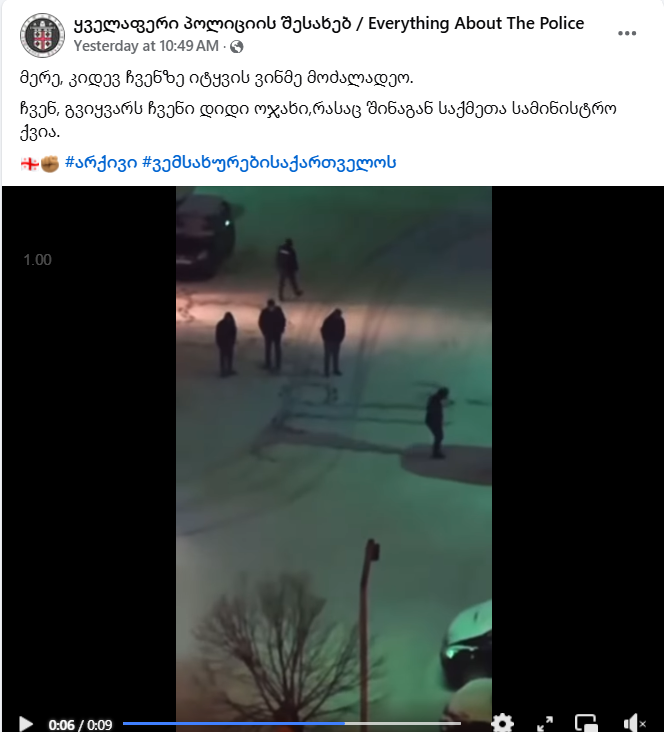
Task: Open the post's three-dot options menu
Action: [x=627, y=33]
